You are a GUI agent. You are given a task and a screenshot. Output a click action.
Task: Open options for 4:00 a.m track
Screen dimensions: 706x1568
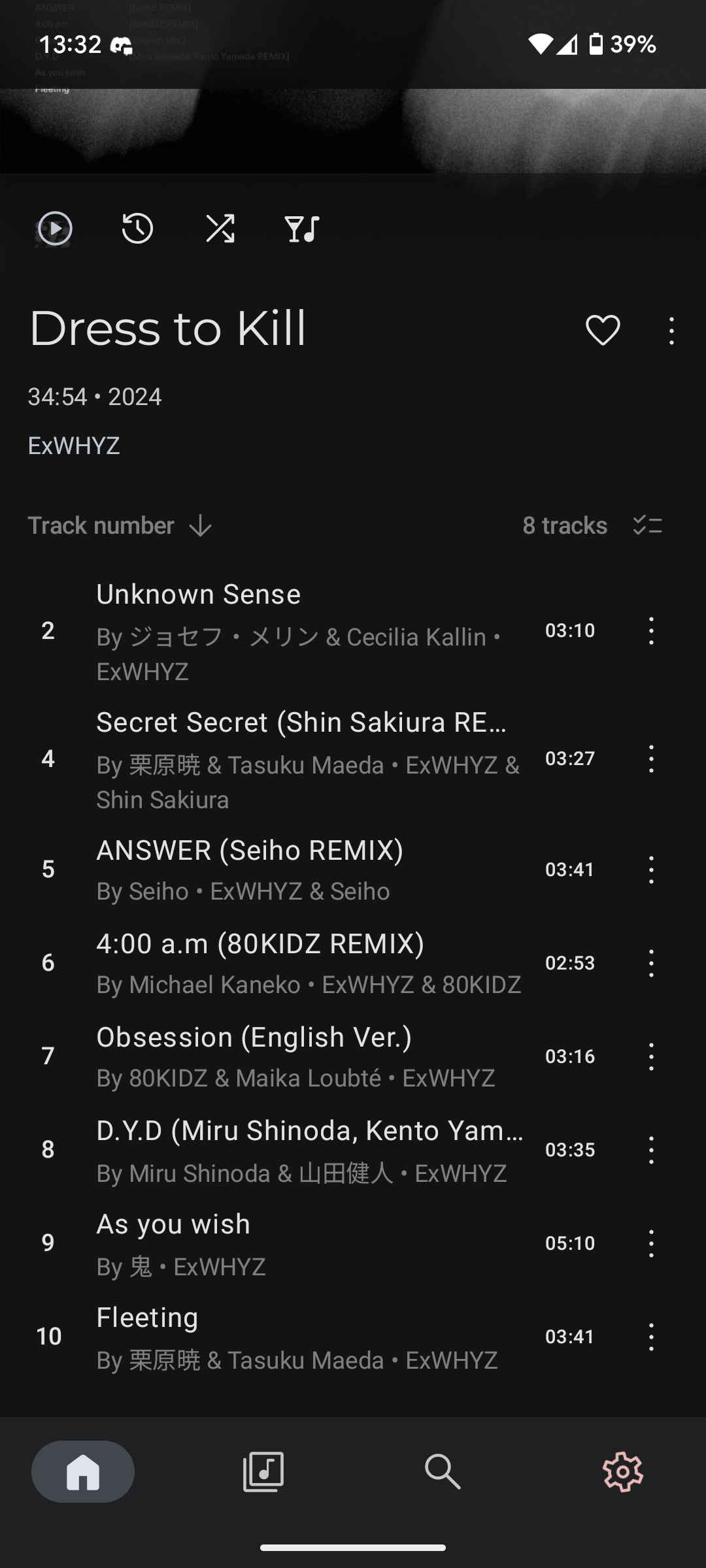tap(651, 963)
